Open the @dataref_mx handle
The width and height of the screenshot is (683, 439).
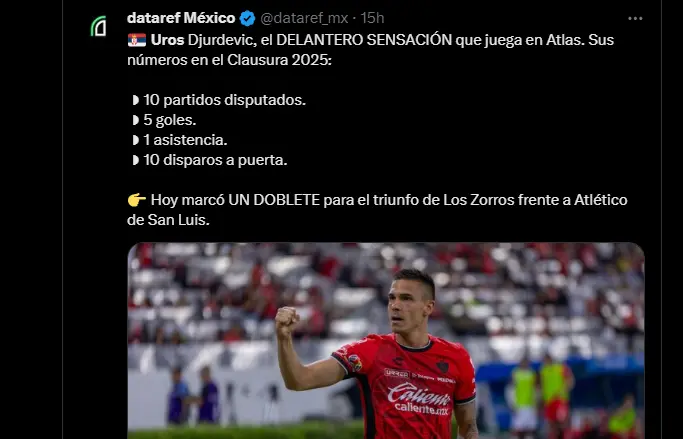(x=304, y=18)
